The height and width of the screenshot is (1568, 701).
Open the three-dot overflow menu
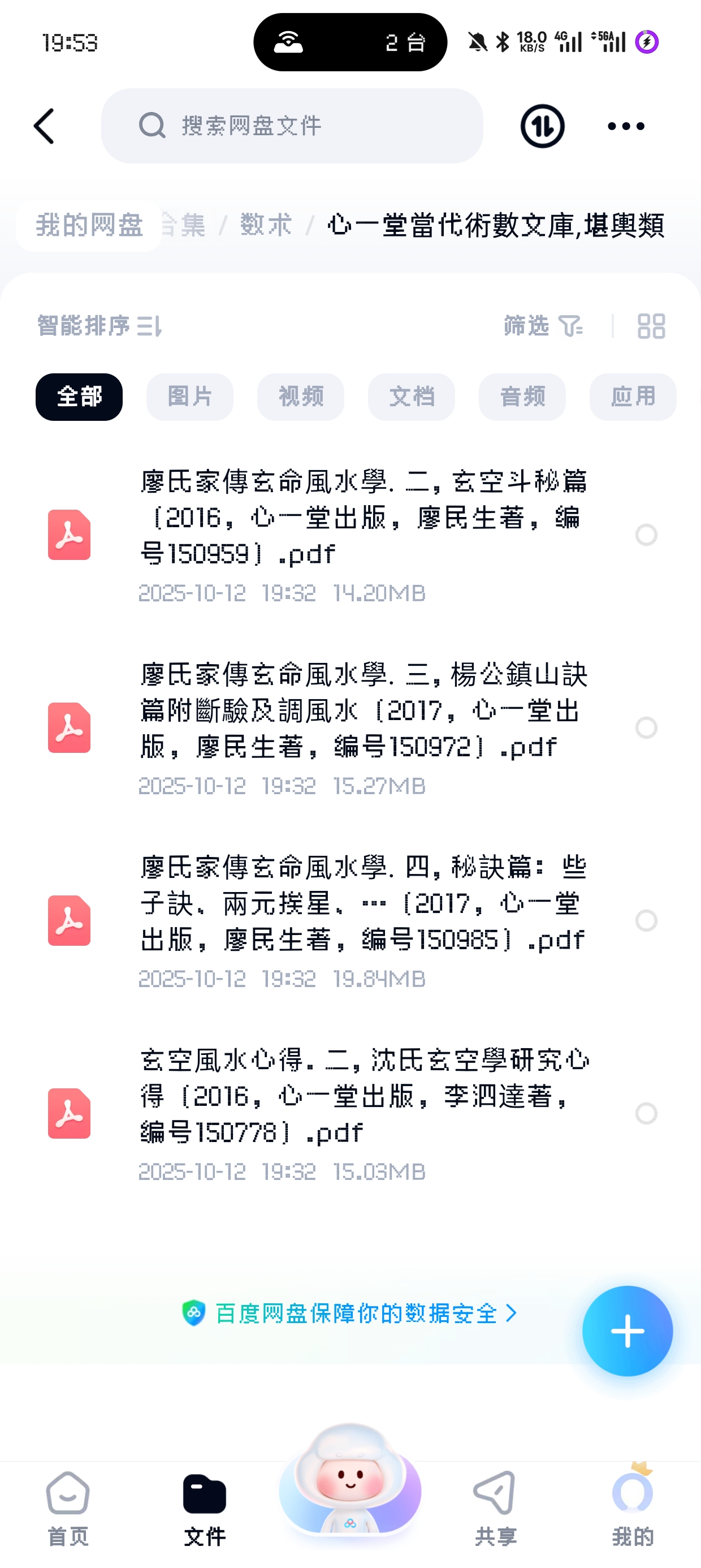(626, 126)
